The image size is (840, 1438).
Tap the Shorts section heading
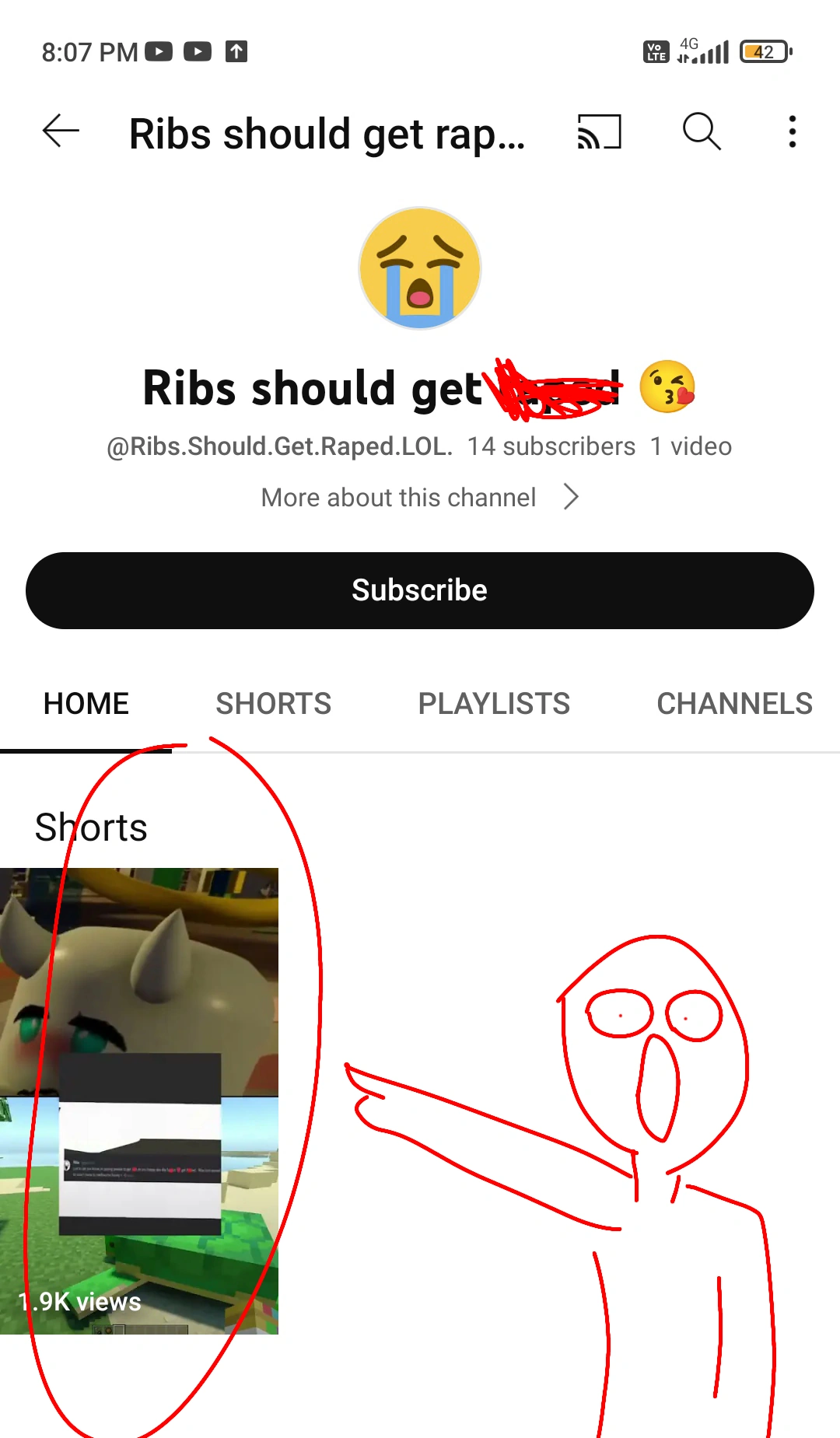90,827
